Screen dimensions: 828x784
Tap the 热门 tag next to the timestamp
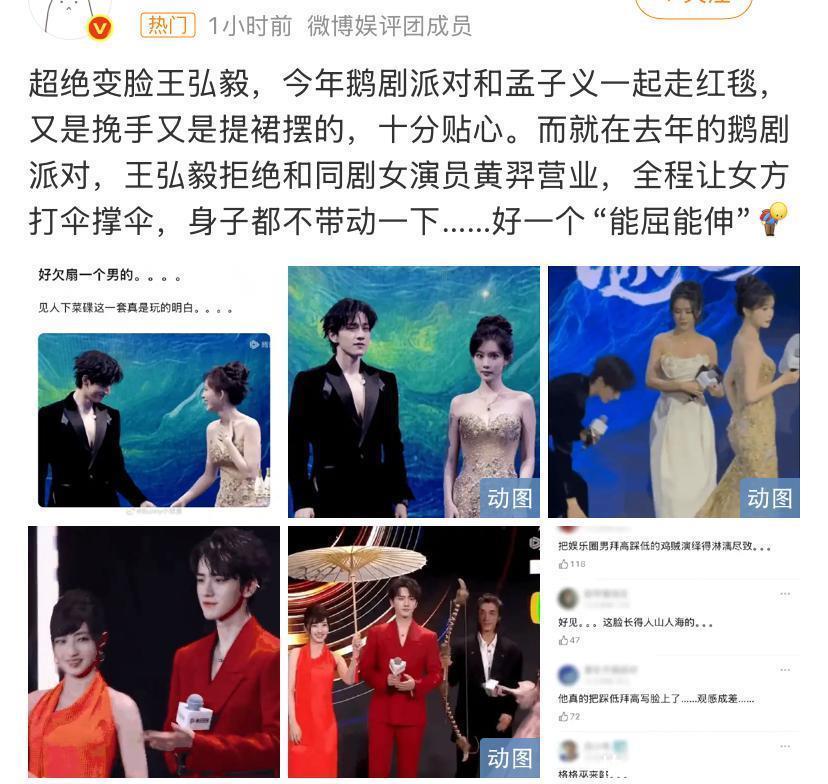(167, 24)
